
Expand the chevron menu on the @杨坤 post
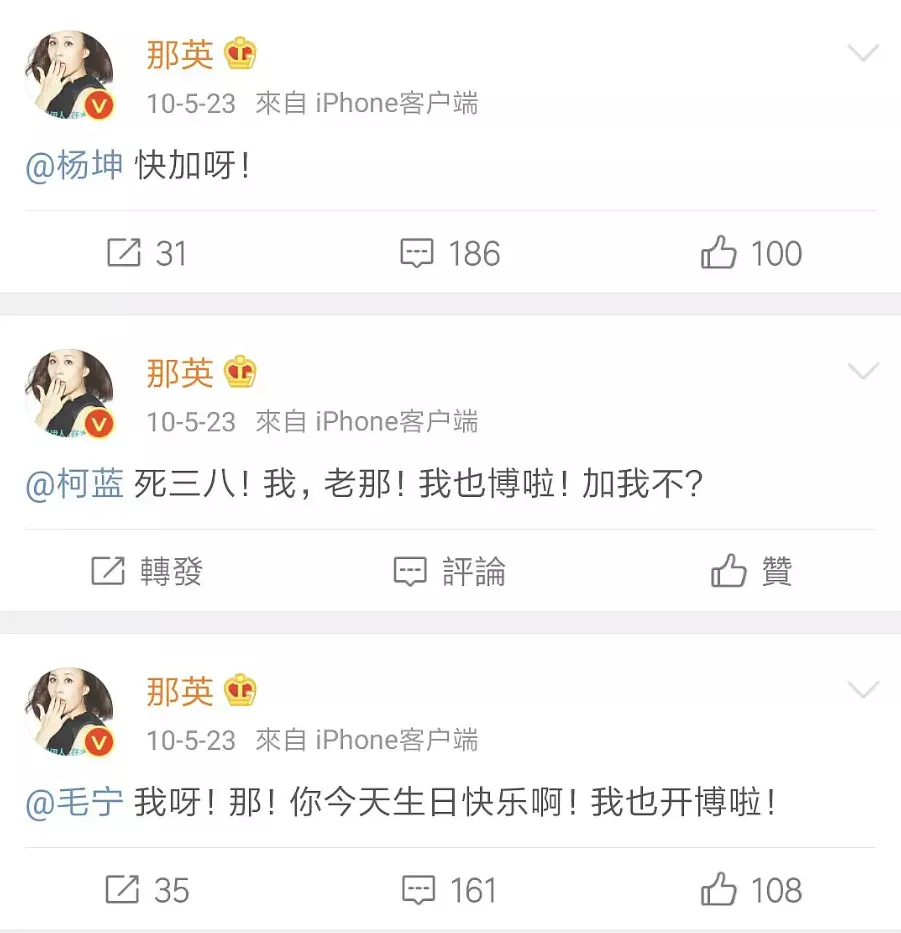(862, 53)
